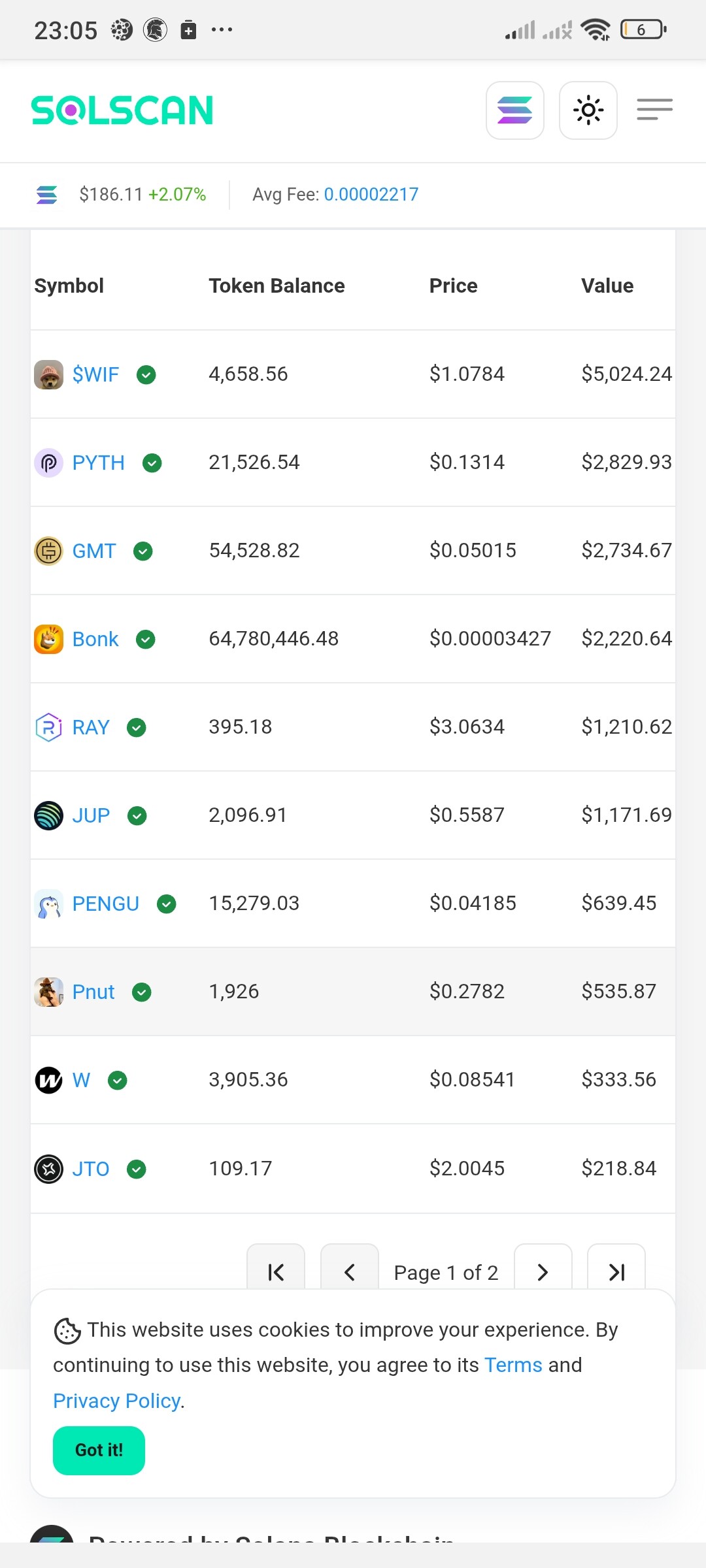Go to the next page of tokens
The height and width of the screenshot is (1568, 706).
click(543, 1268)
